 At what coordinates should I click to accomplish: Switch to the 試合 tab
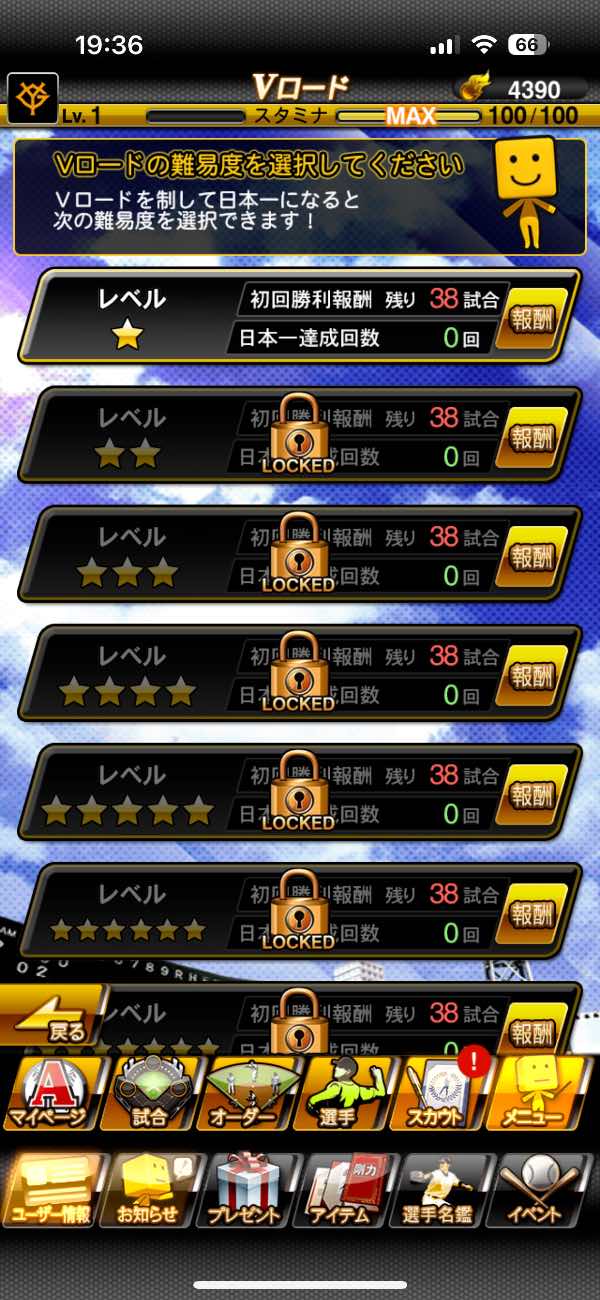click(x=150, y=1095)
